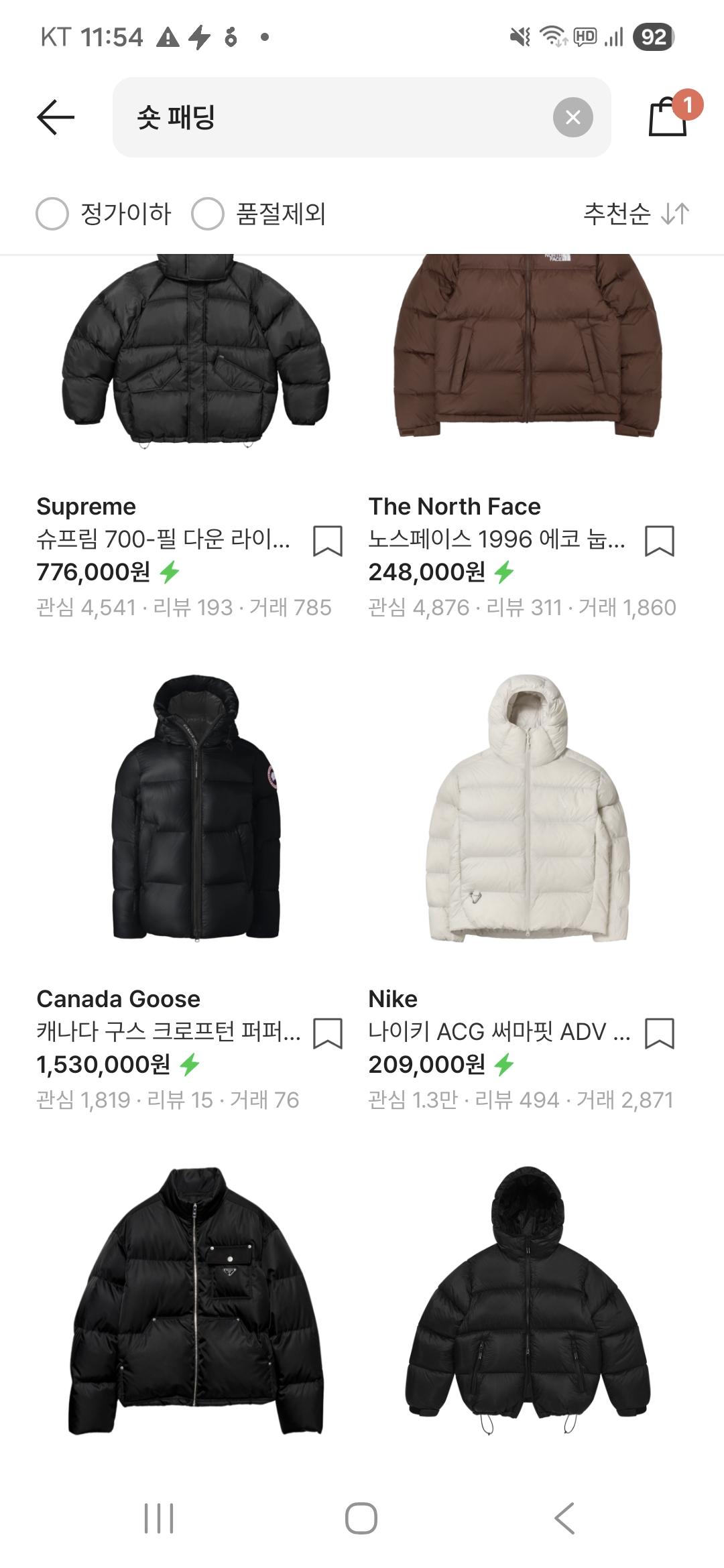Enable the 정가이하 filter
This screenshot has width=724, height=1568.
point(52,214)
